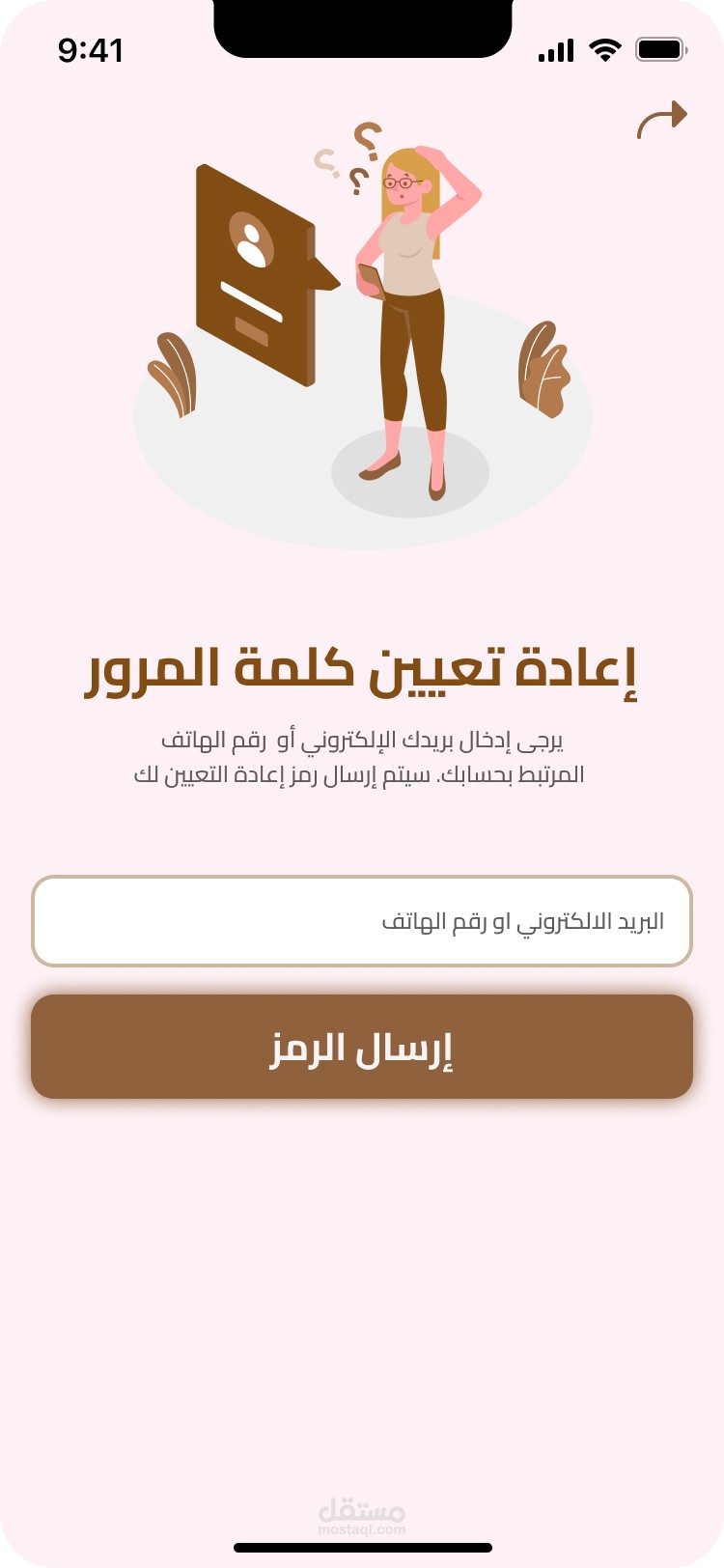Tap the back arrow icon
Screen dimensions: 724x1568
[662, 119]
